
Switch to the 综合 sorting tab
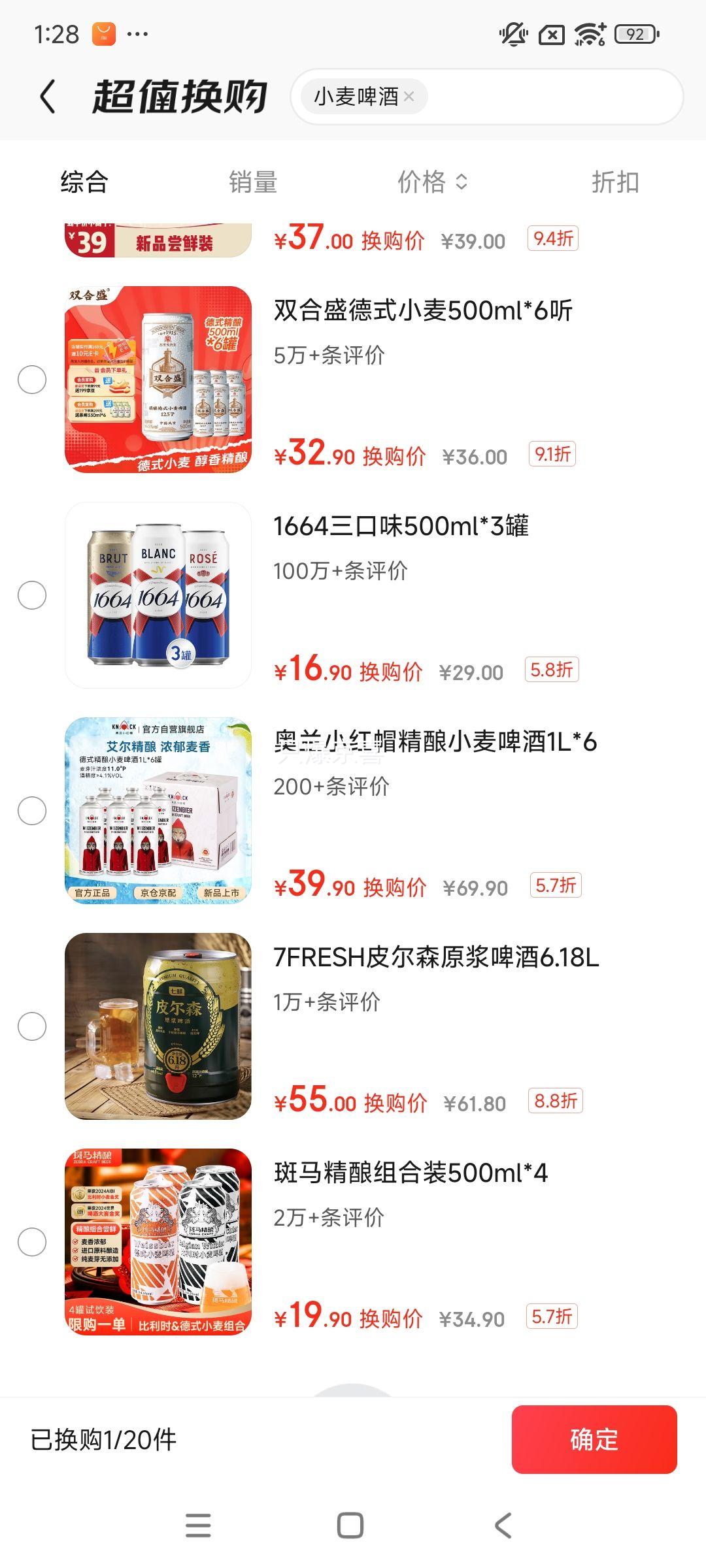point(84,182)
